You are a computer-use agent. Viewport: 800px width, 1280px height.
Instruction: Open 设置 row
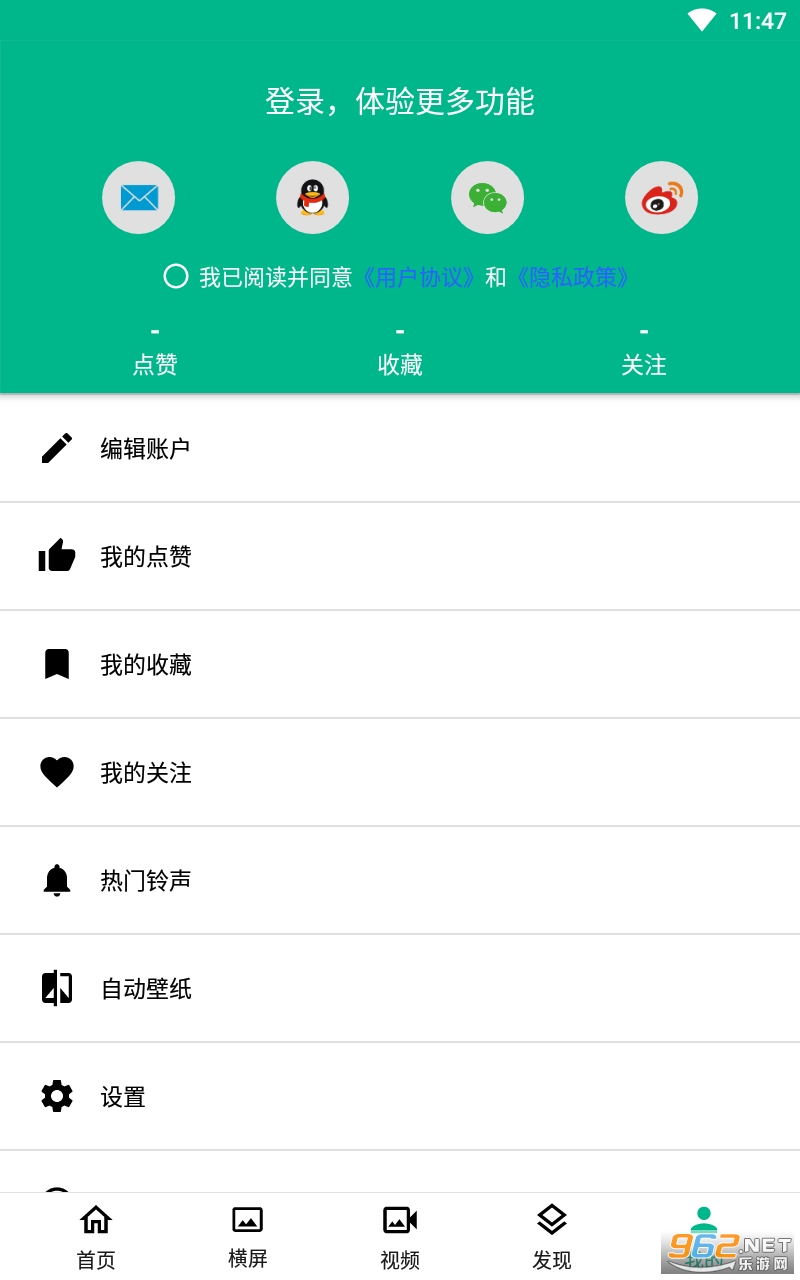[x=400, y=1096]
